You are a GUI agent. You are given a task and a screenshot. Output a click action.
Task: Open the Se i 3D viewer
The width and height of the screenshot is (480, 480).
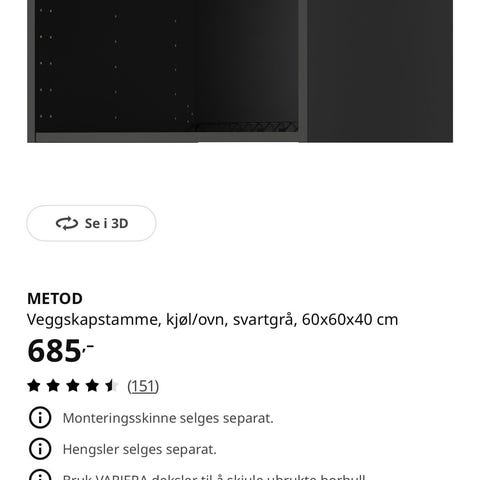point(91,223)
